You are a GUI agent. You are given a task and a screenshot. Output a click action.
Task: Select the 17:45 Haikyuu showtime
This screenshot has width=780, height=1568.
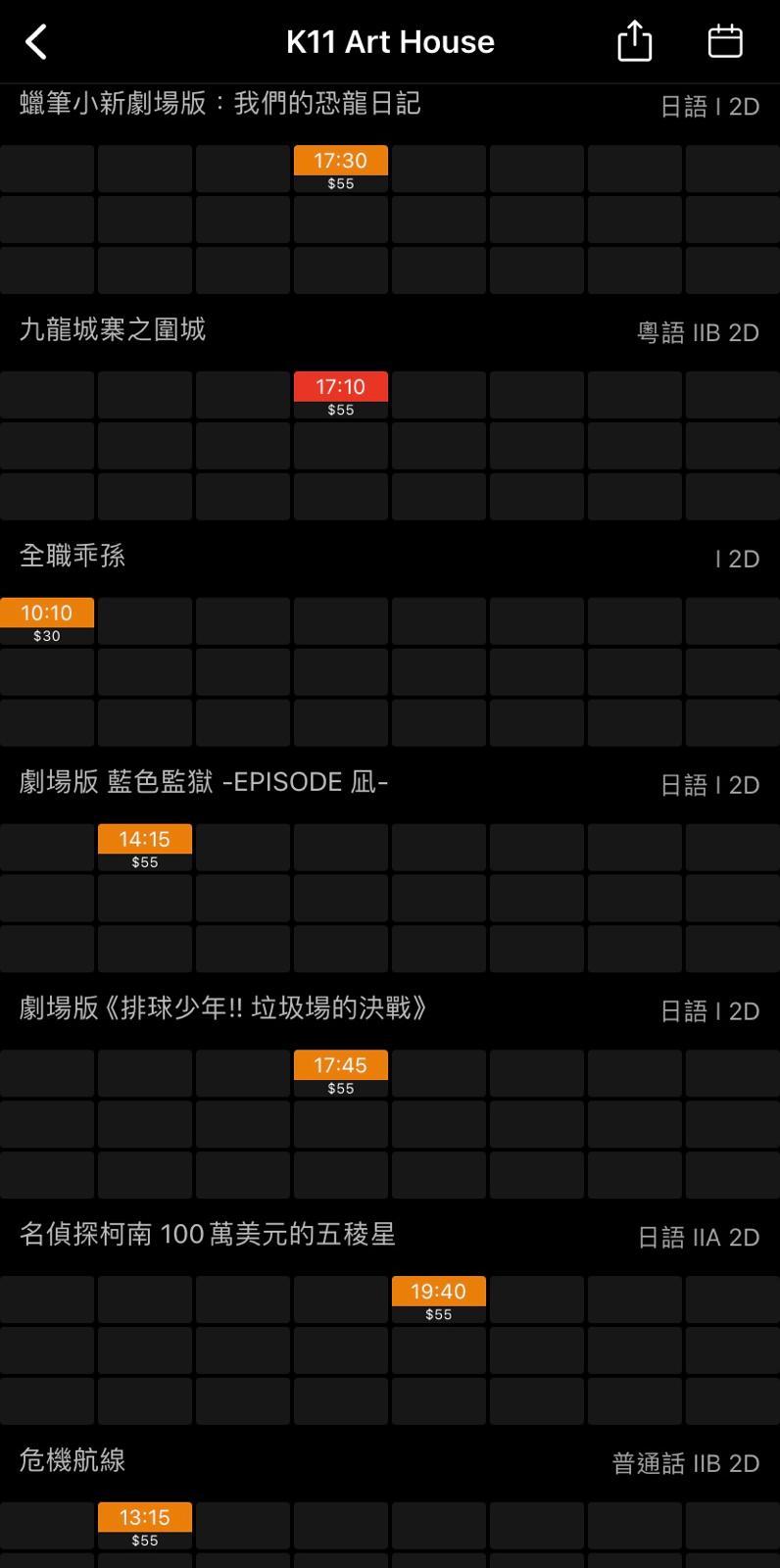[x=340, y=1064]
